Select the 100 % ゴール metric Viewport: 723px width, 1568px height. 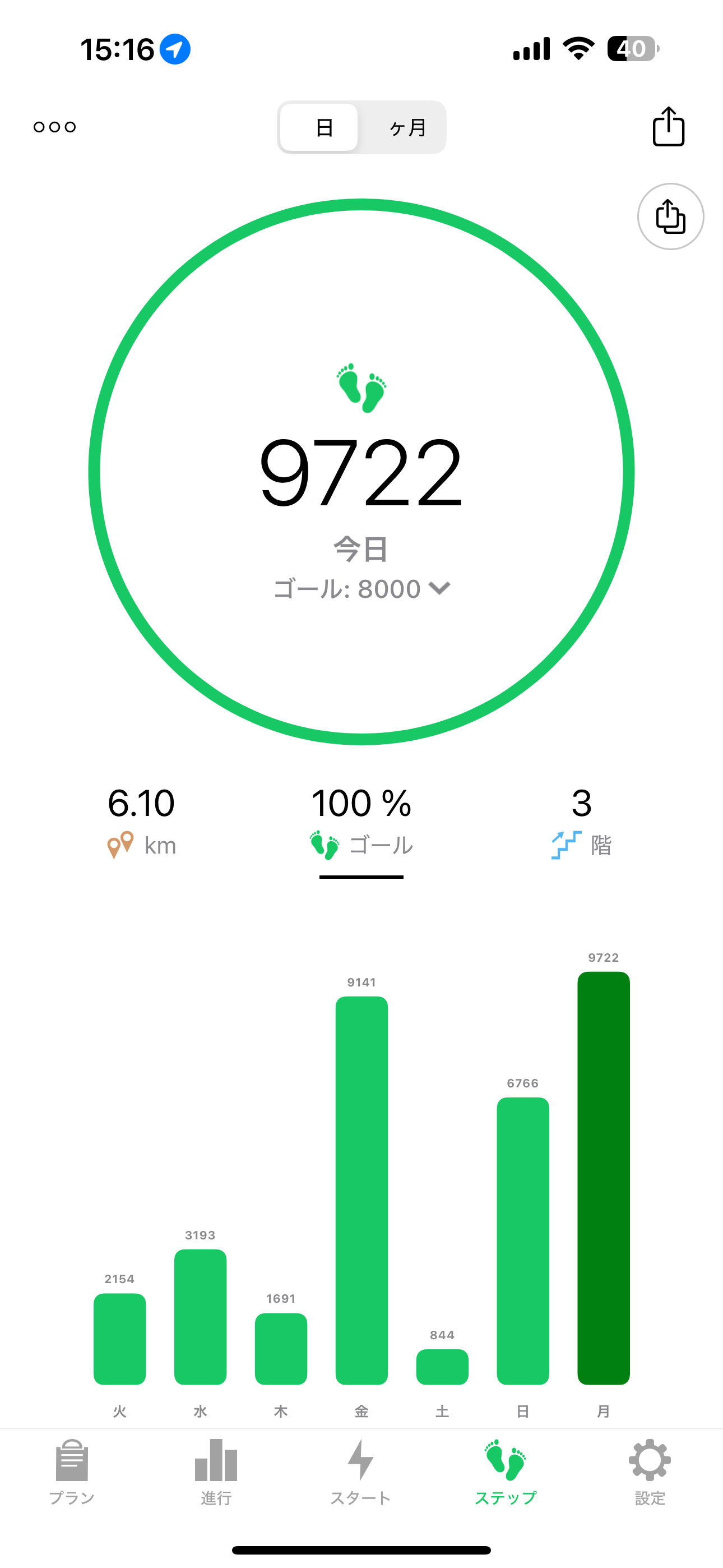(x=361, y=820)
